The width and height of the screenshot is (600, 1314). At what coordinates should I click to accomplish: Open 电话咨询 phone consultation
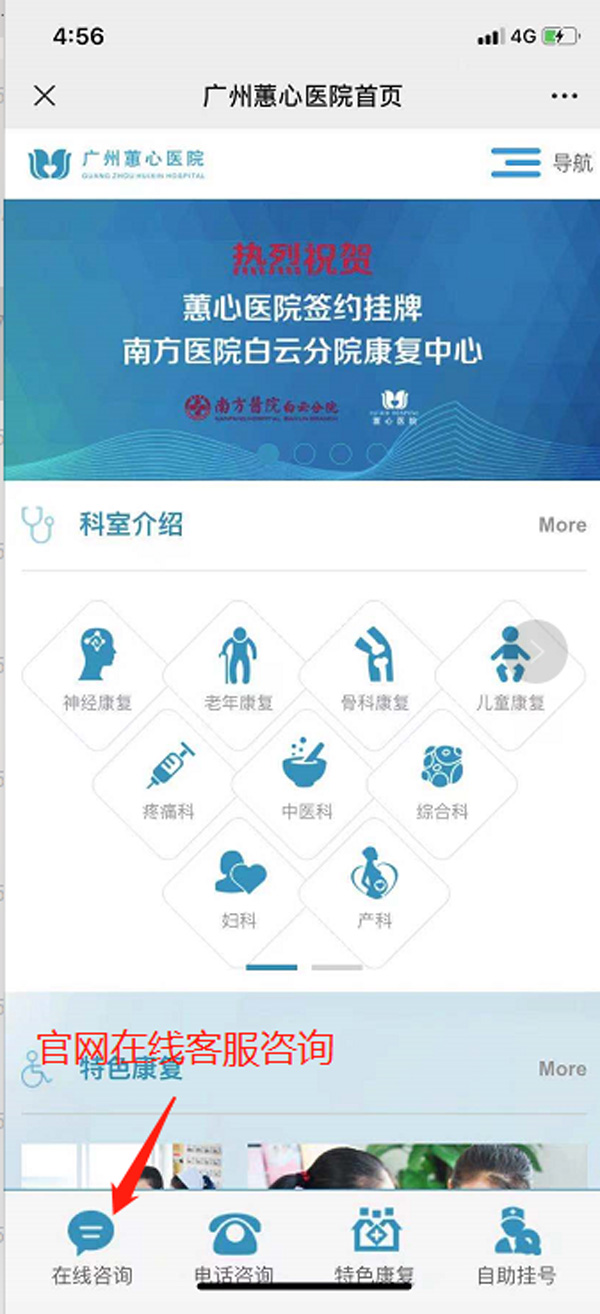pyautogui.click(x=233, y=1246)
